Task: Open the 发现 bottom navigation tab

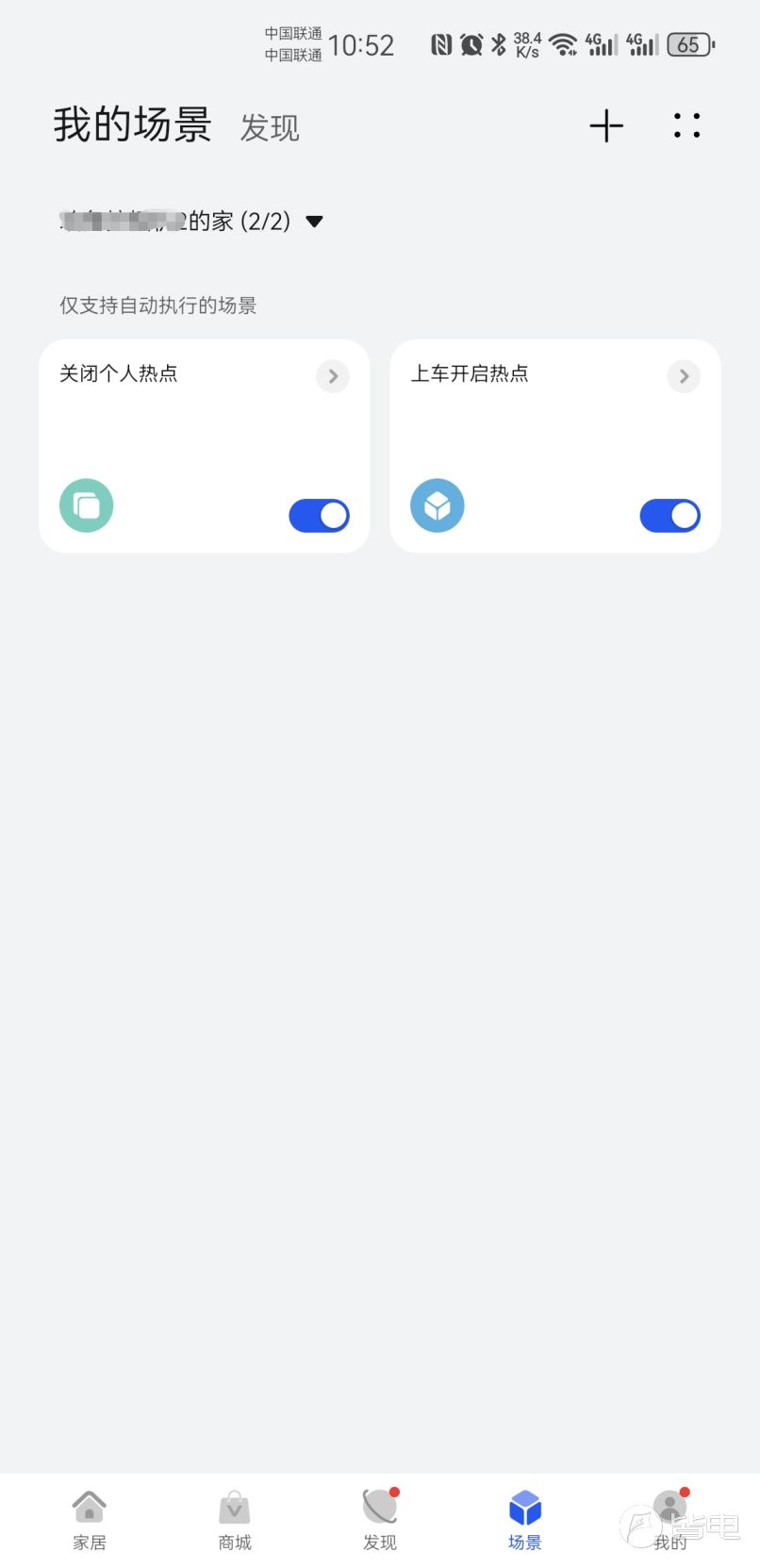Action: coord(380,1520)
